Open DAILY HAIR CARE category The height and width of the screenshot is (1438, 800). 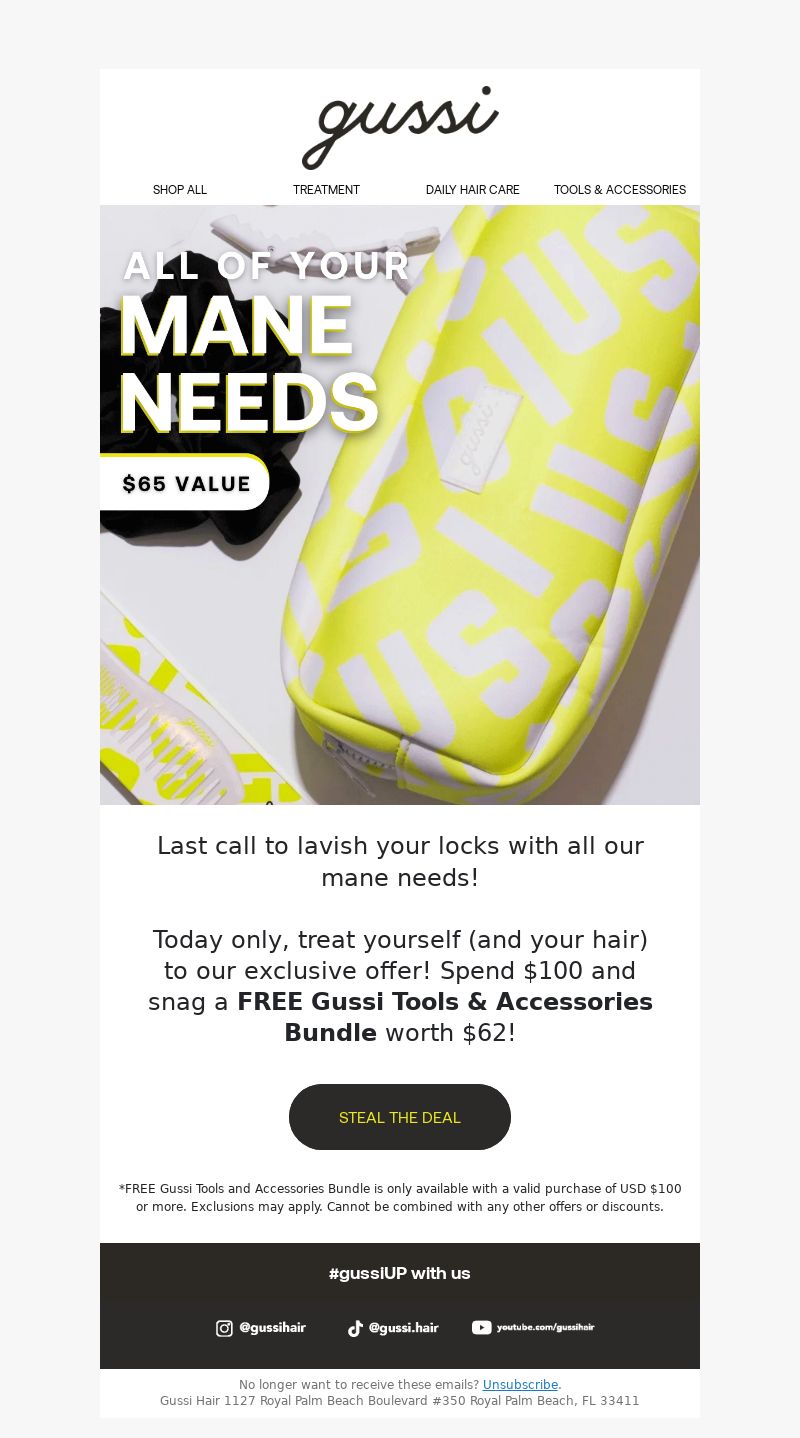point(473,189)
